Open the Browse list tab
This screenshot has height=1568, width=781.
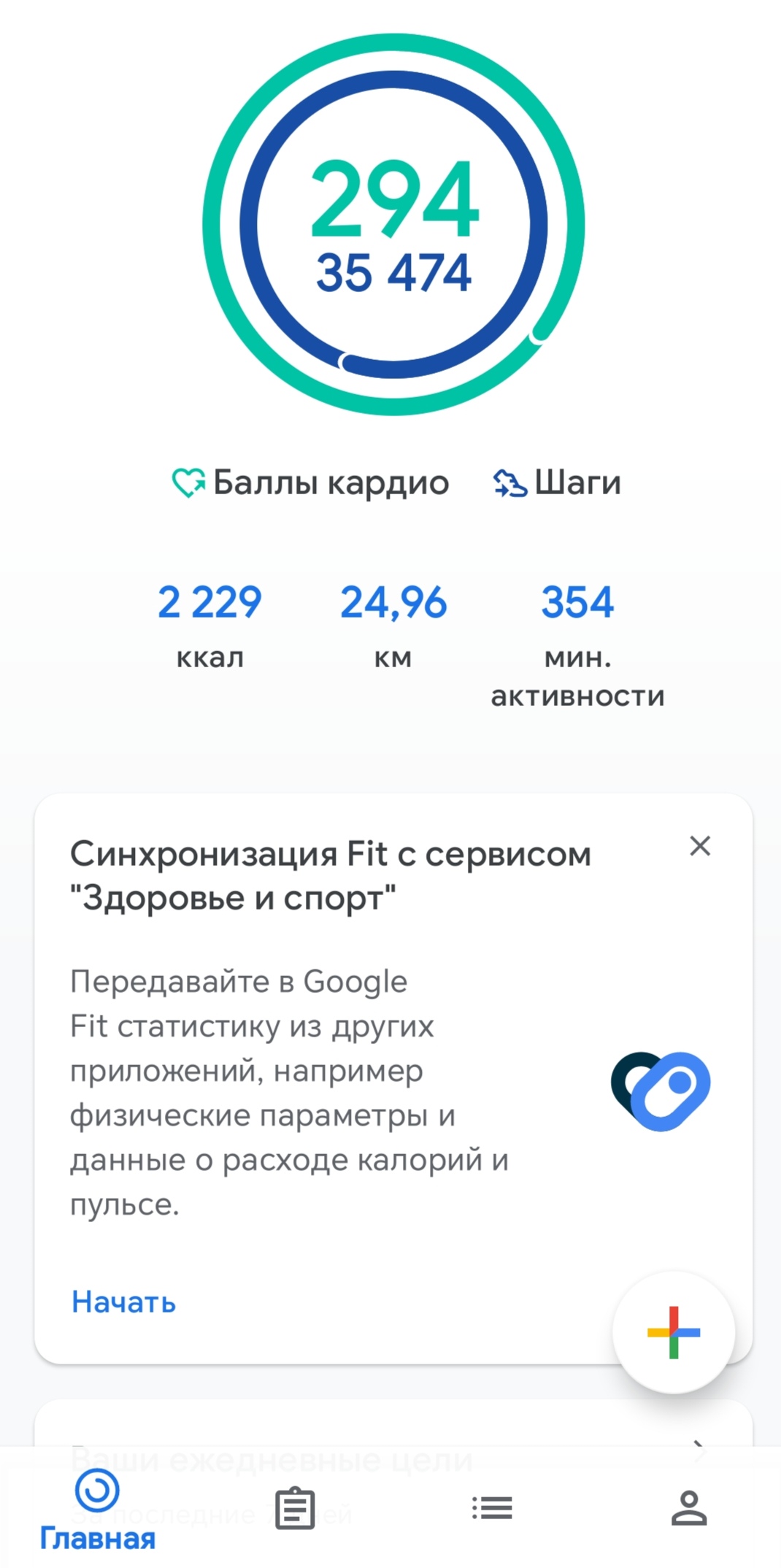pos(492,1508)
